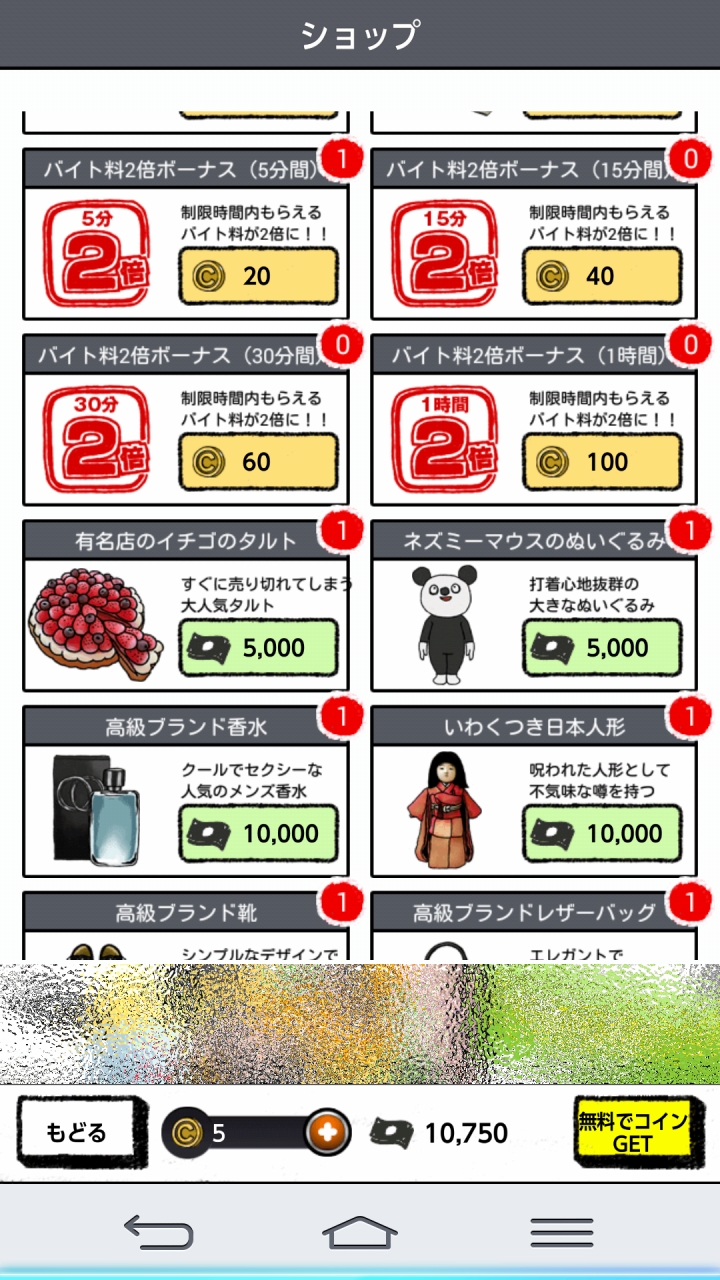Buy the 30-minute double pay bonus for 60 coins
The width and height of the screenshot is (720, 1280).
coord(258,462)
